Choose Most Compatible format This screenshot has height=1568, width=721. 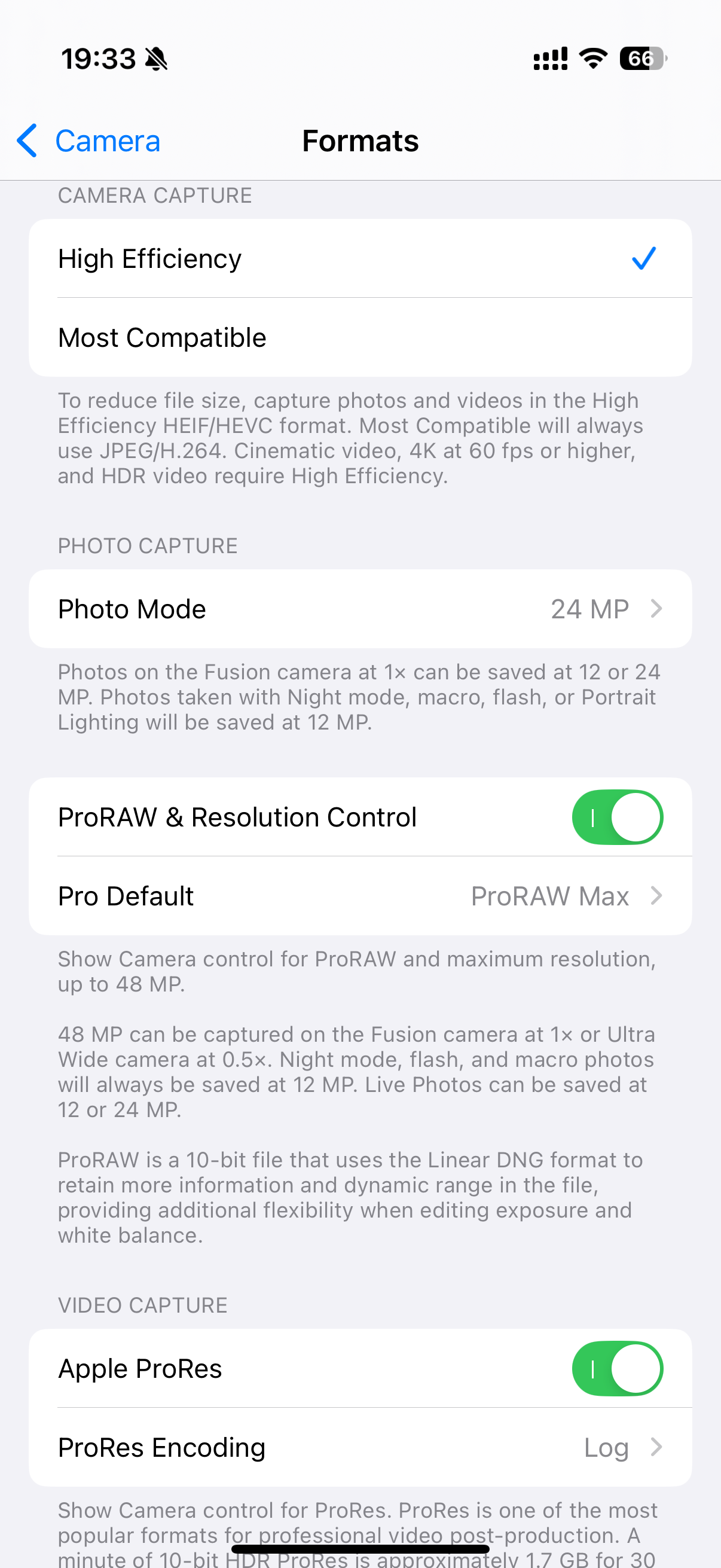[359, 338]
